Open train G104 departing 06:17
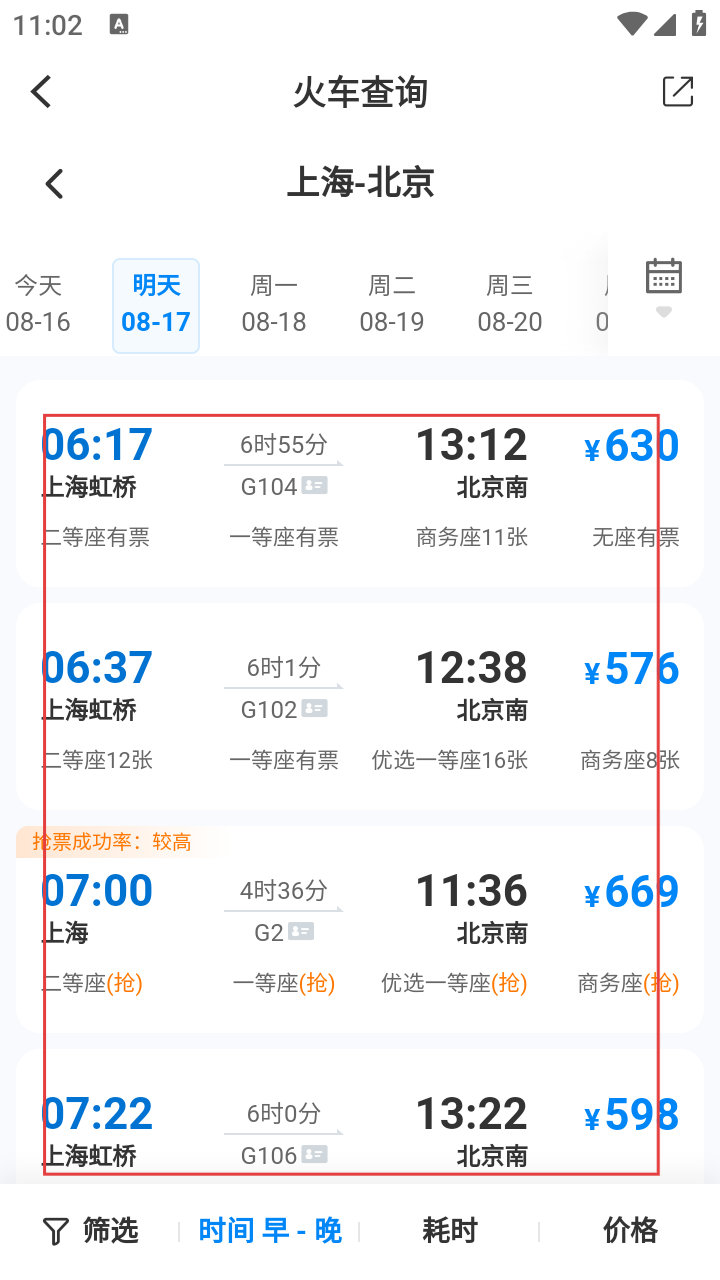This screenshot has height=1280, width=720. click(x=360, y=483)
